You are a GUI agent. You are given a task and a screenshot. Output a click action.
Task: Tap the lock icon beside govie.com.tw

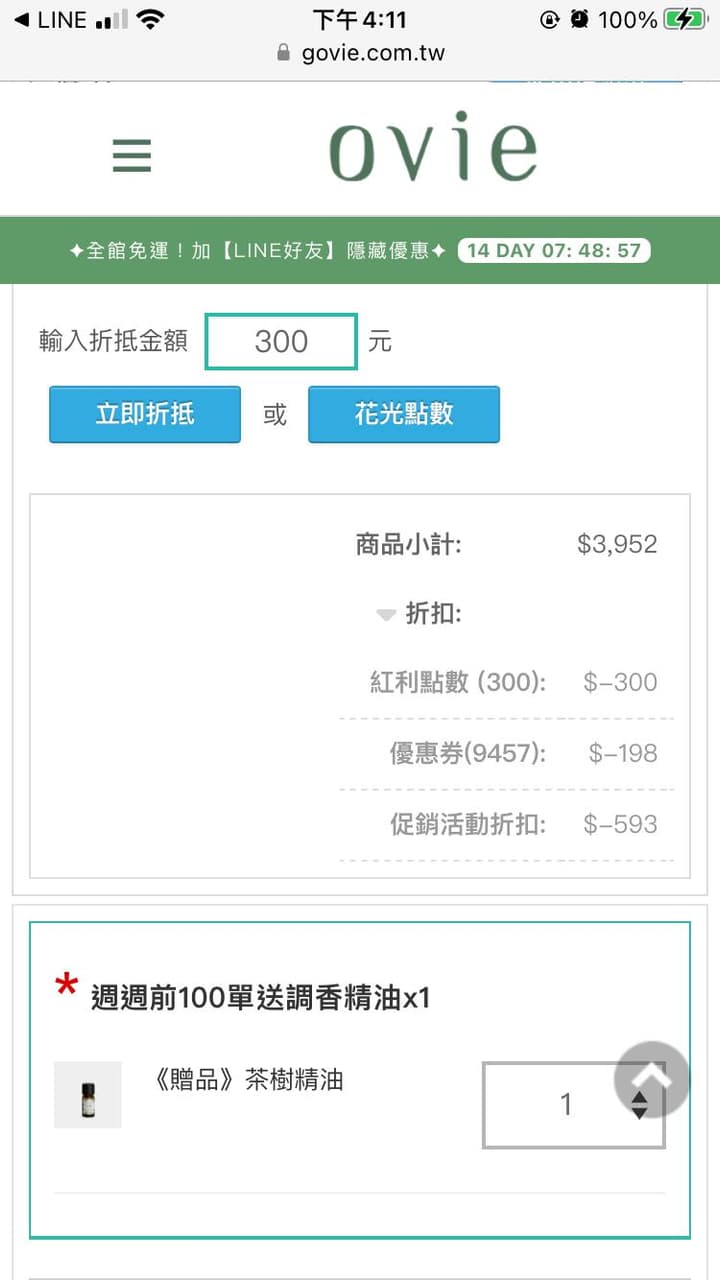click(286, 52)
